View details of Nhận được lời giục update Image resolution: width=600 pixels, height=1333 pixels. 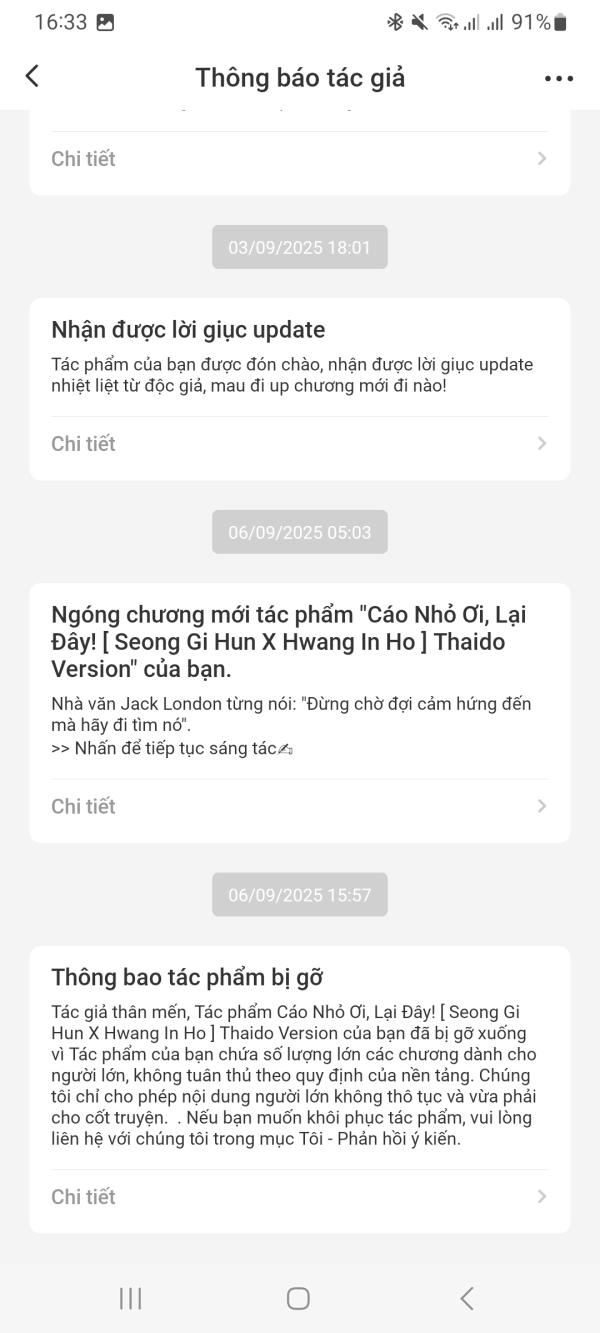coord(299,443)
